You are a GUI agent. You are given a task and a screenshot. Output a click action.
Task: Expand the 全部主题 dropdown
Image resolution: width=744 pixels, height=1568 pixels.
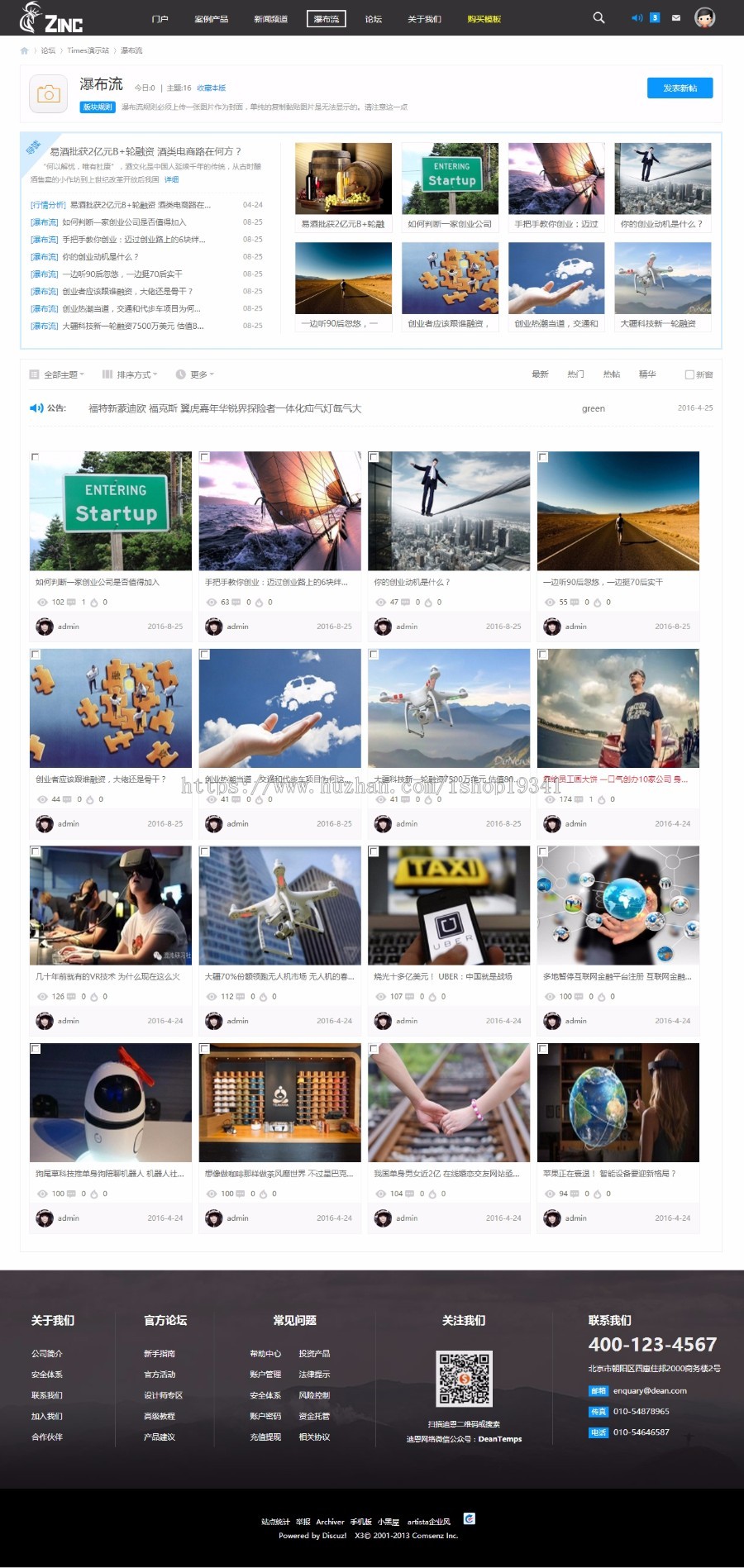click(57, 374)
